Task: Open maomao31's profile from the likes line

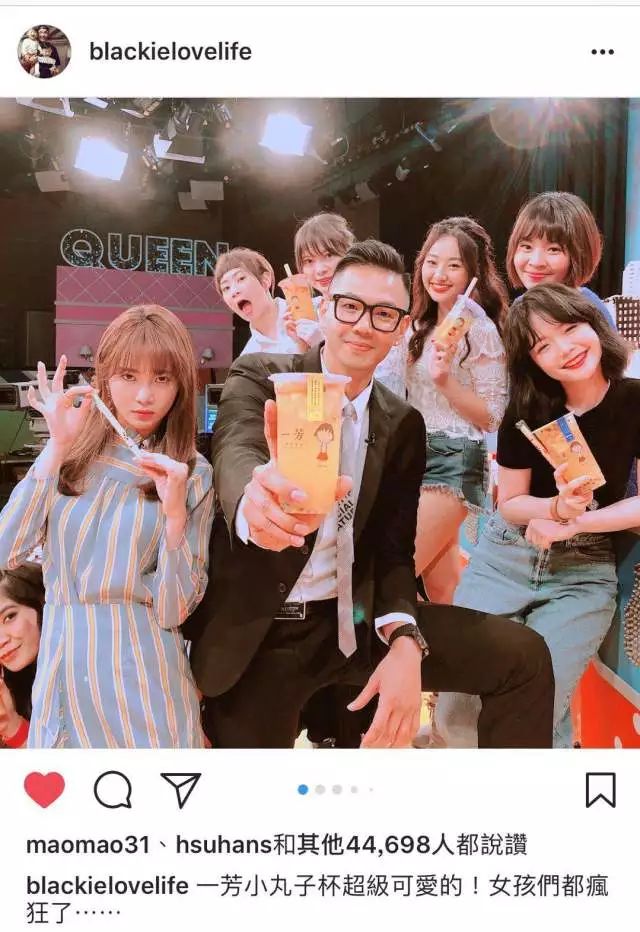Action: [84, 845]
